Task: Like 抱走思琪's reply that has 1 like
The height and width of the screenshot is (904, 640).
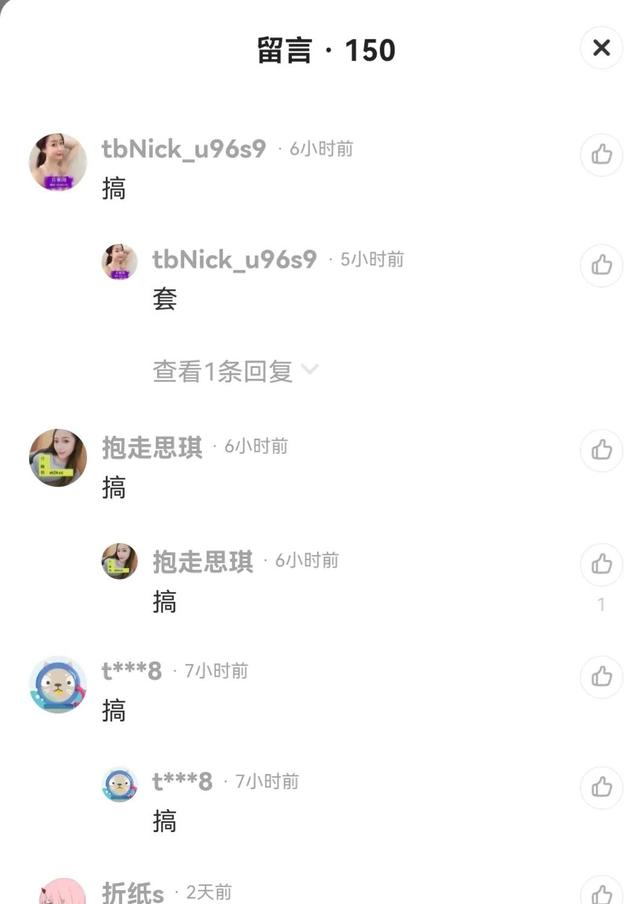Action: 601,565
